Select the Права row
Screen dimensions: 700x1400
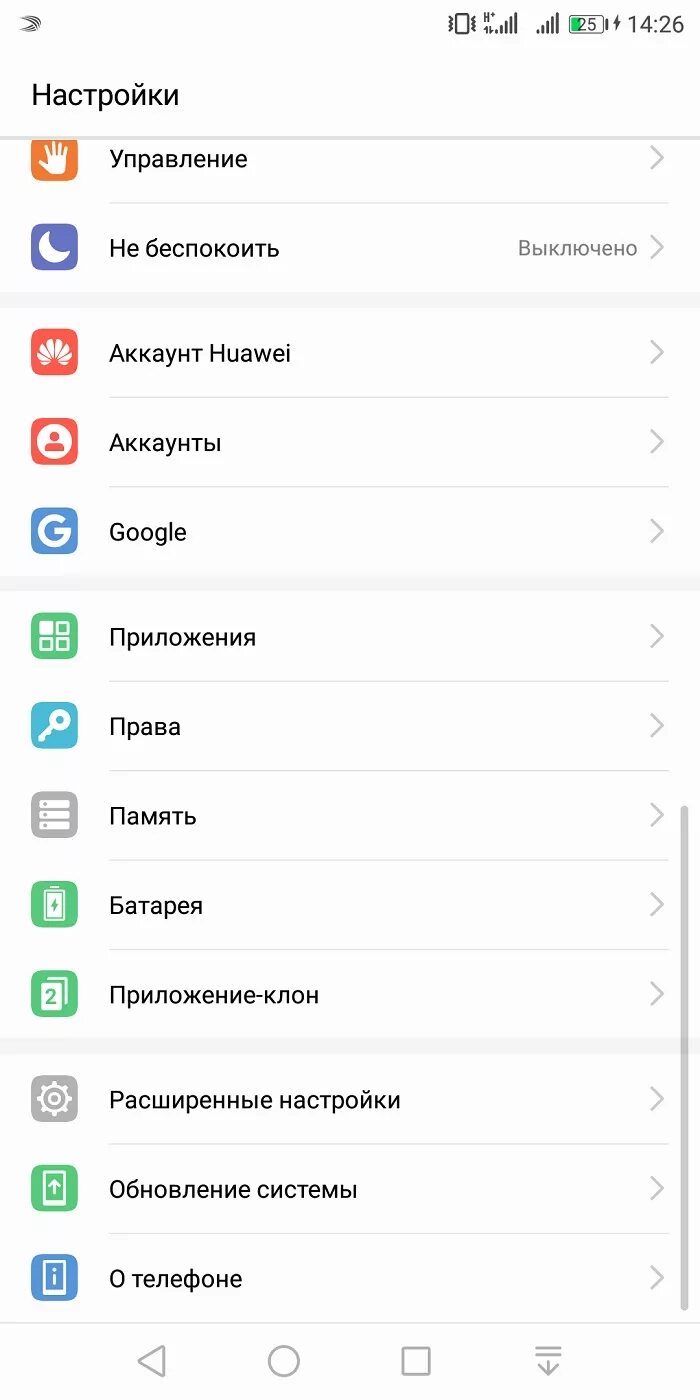(350, 727)
